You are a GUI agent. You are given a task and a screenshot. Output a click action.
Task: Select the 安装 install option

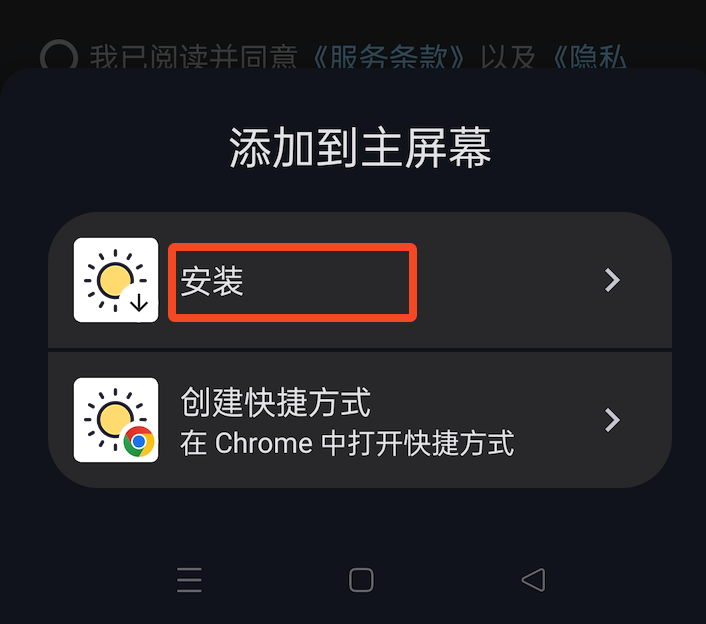[290, 282]
